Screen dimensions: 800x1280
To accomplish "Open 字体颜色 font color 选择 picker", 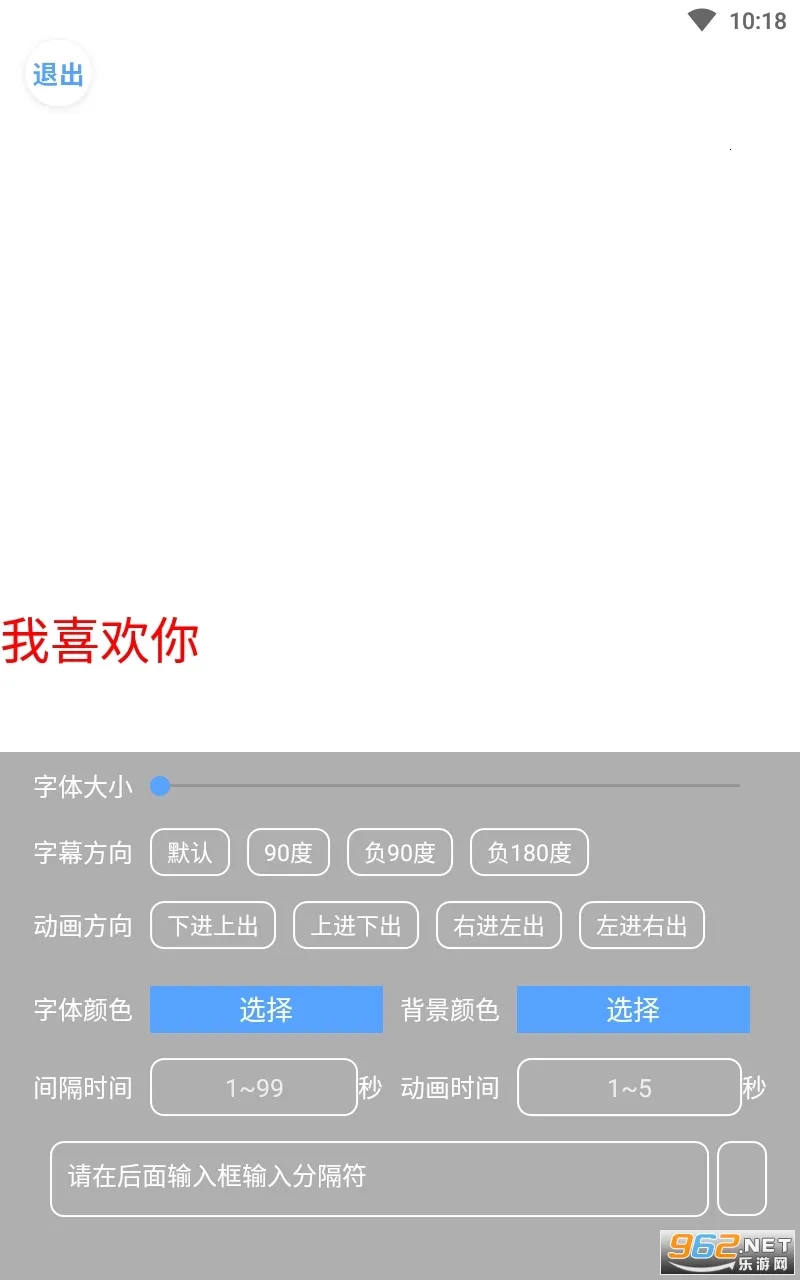I will pos(266,1009).
